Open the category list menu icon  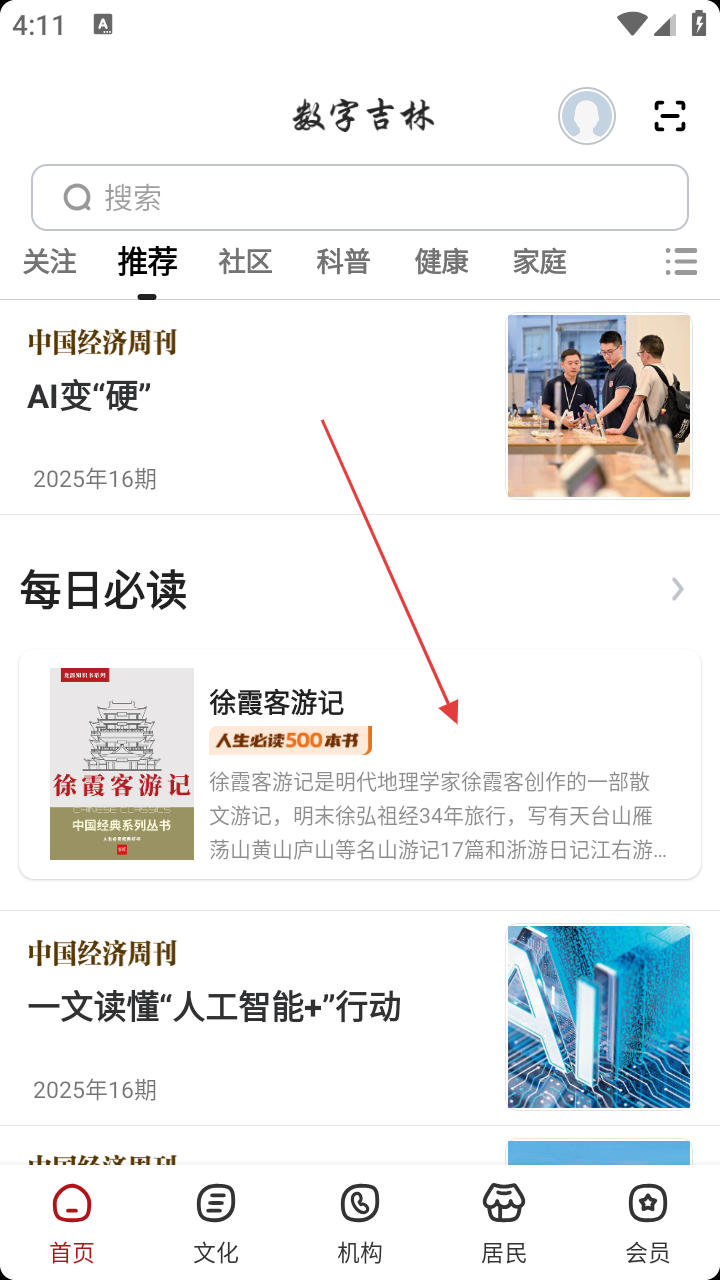point(681,262)
